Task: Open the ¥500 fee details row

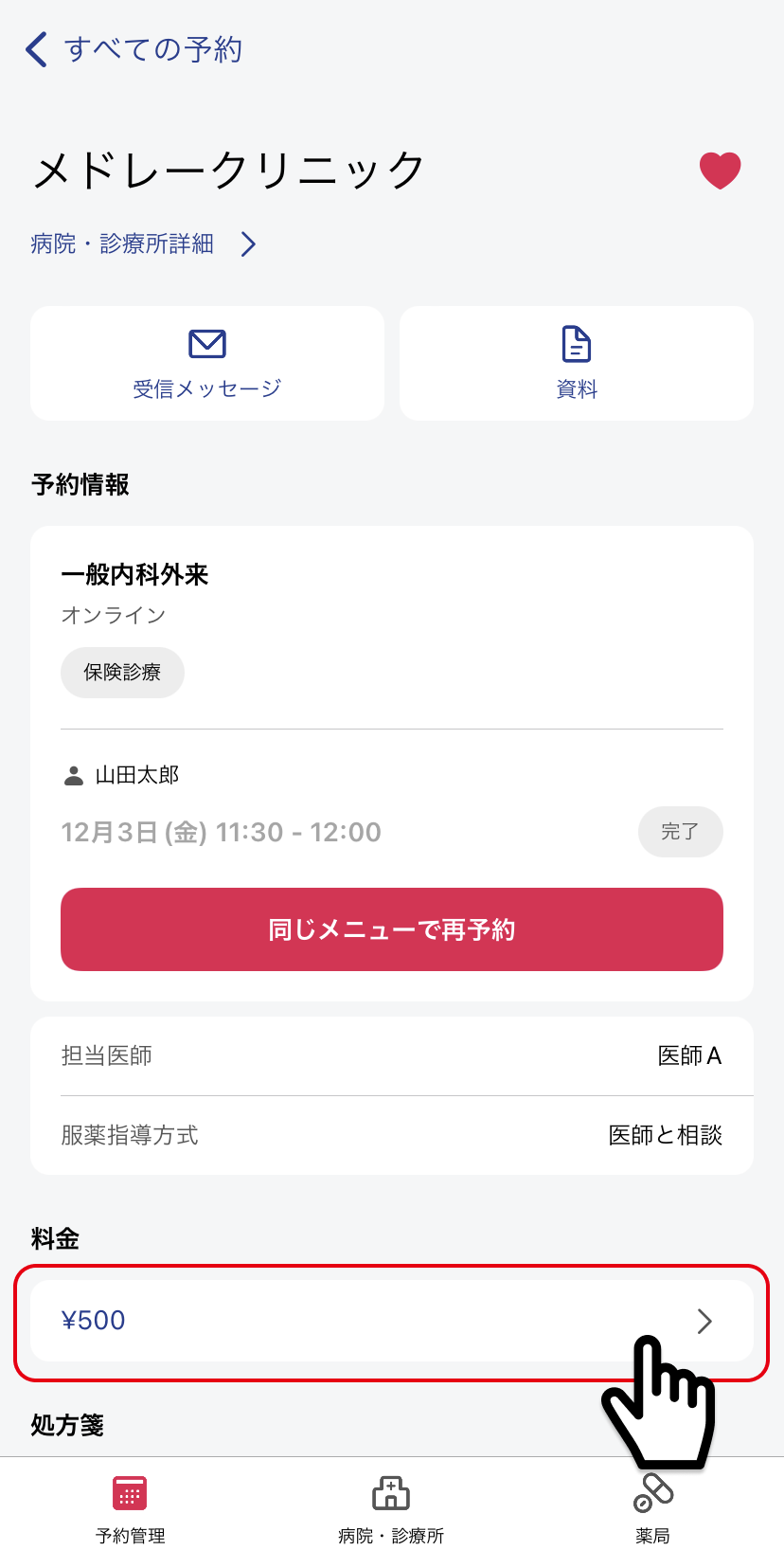Action: click(391, 1321)
